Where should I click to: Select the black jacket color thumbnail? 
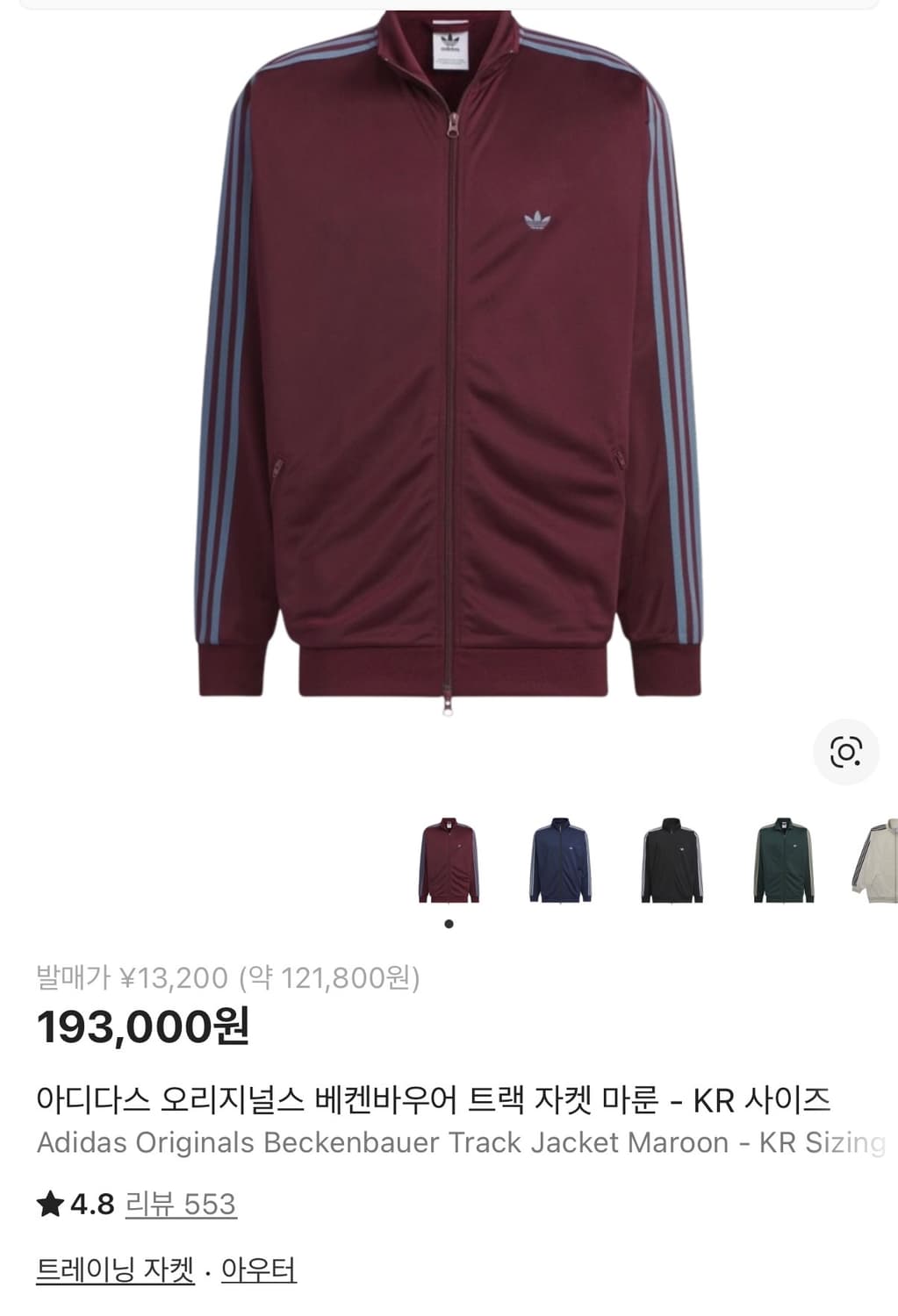pos(672,860)
